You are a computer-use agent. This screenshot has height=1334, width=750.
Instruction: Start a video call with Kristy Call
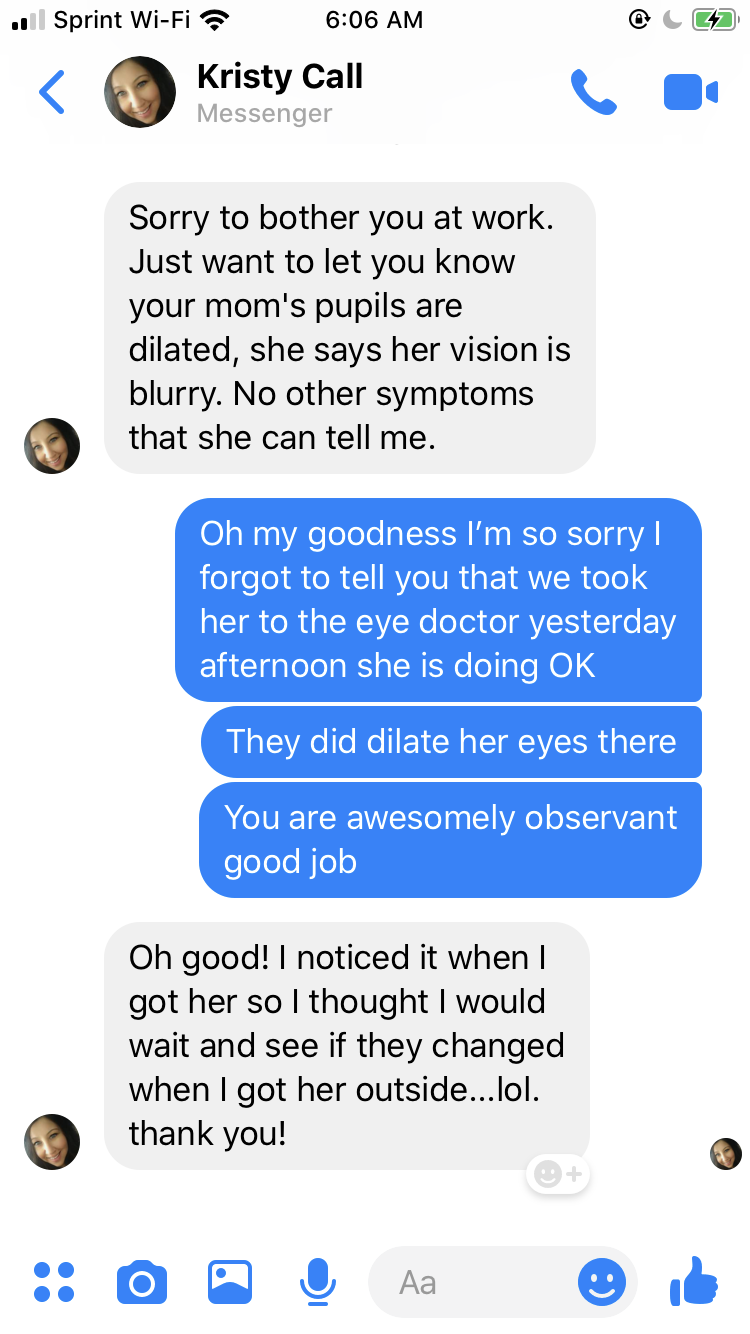click(x=690, y=92)
